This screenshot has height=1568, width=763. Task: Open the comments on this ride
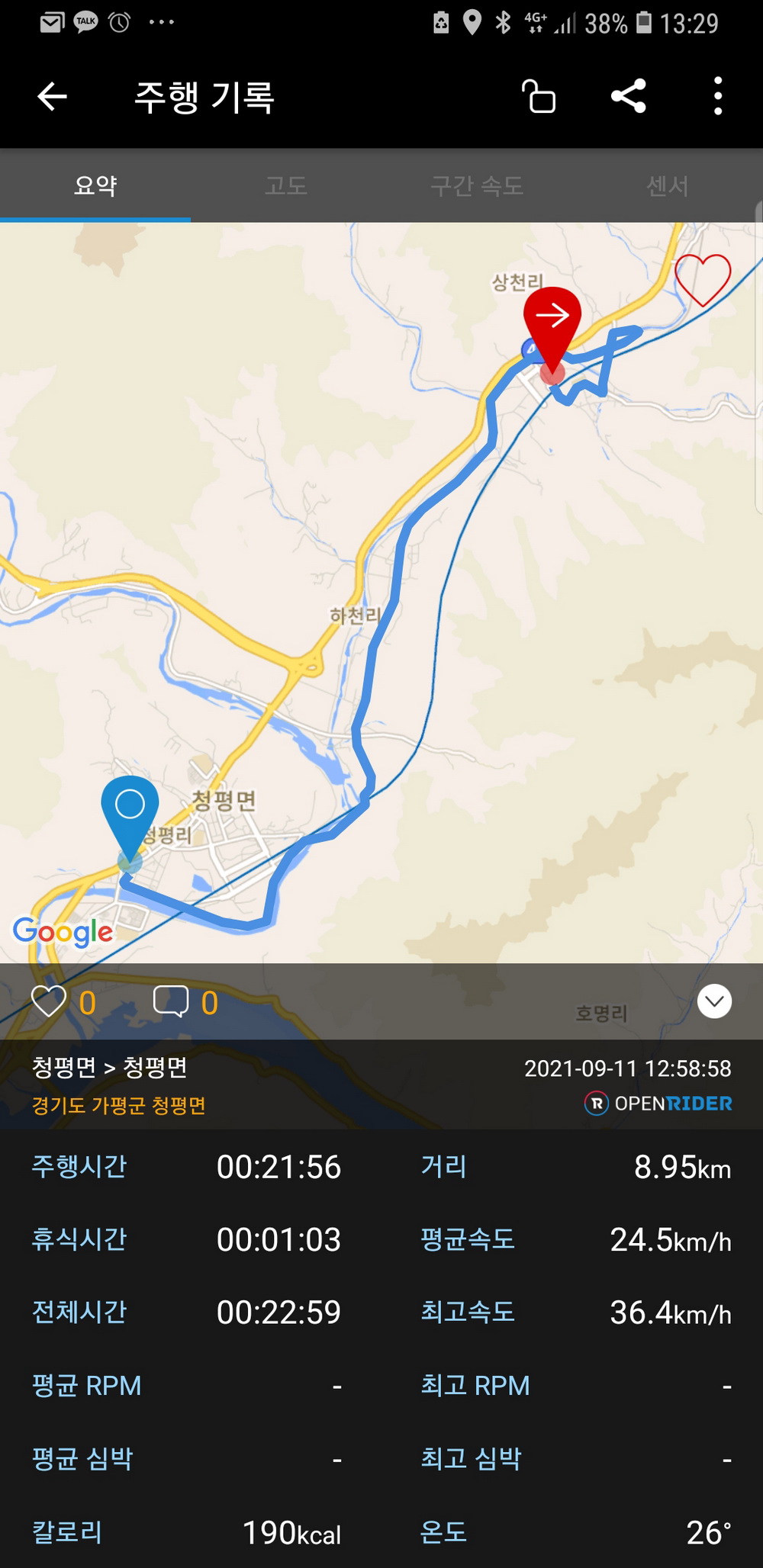click(x=171, y=1002)
